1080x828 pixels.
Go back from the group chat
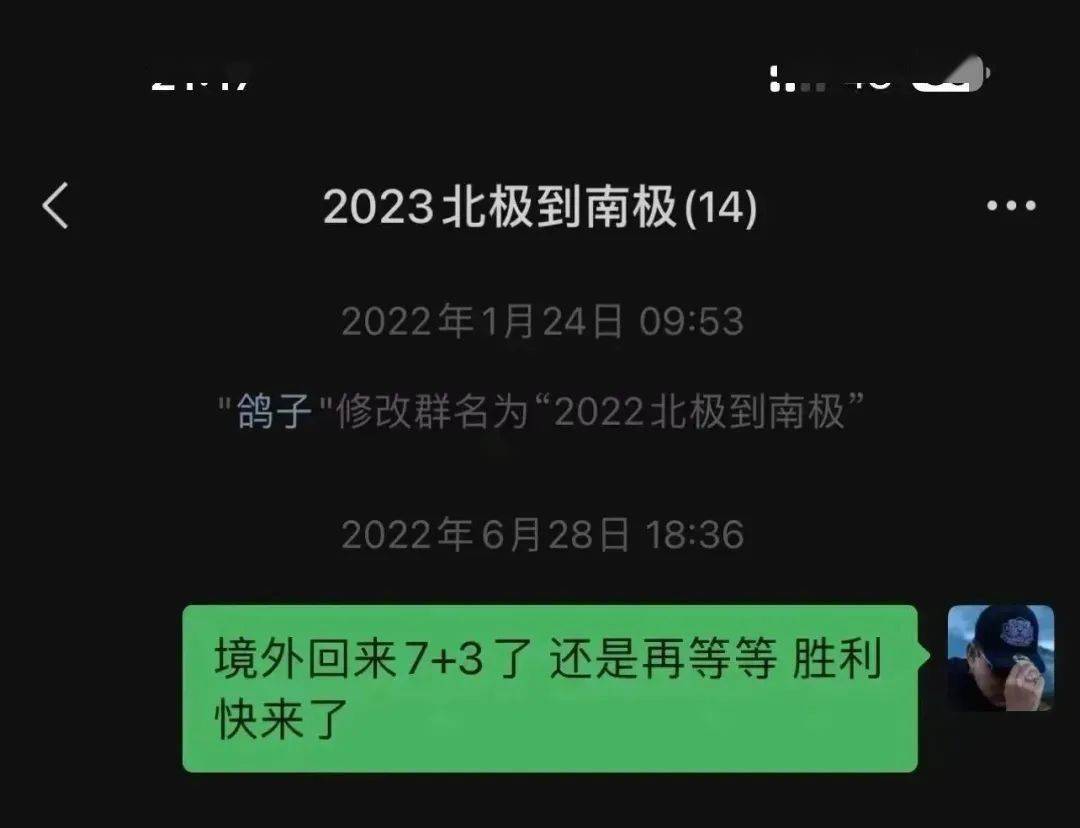(x=56, y=206)
